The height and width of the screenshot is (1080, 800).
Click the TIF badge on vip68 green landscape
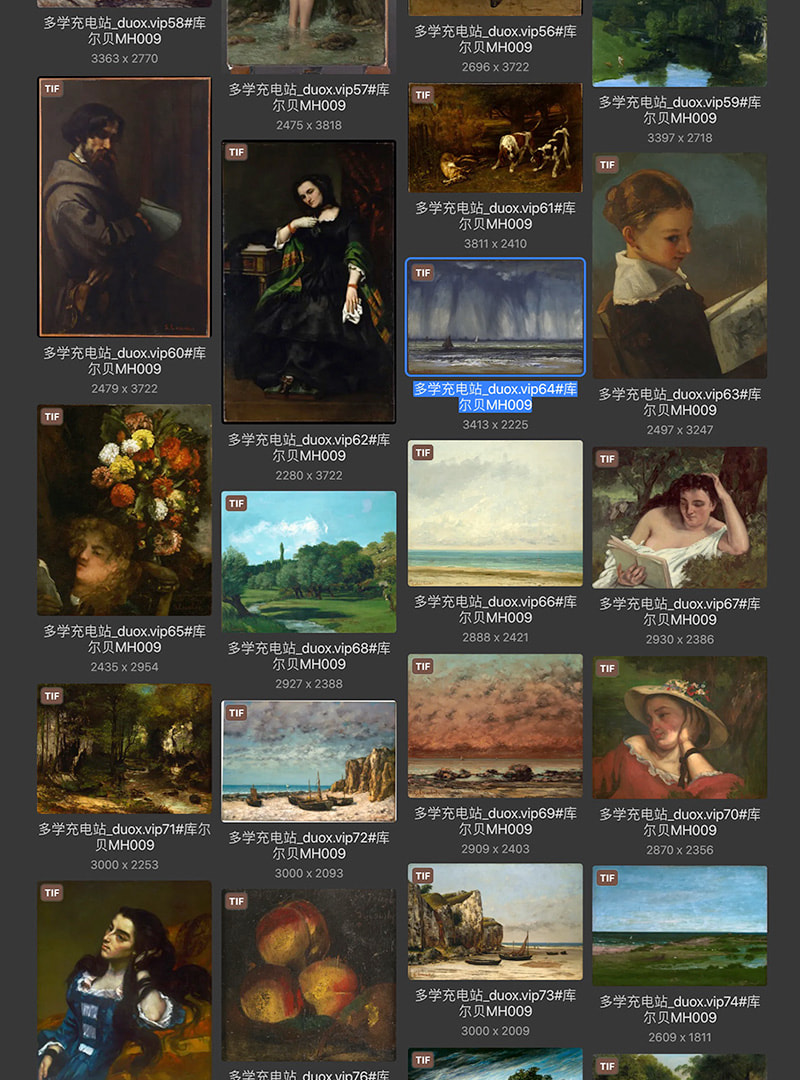pyautogui.click(x=237, y=503)
